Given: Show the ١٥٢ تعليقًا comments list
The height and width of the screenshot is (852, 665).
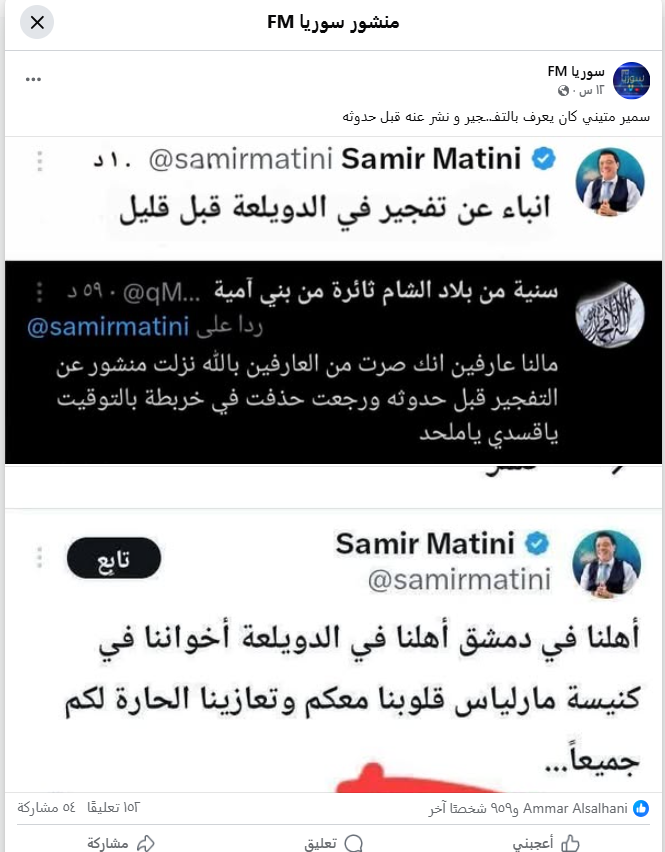Looking at the screenshot, I should coord(117,807).
